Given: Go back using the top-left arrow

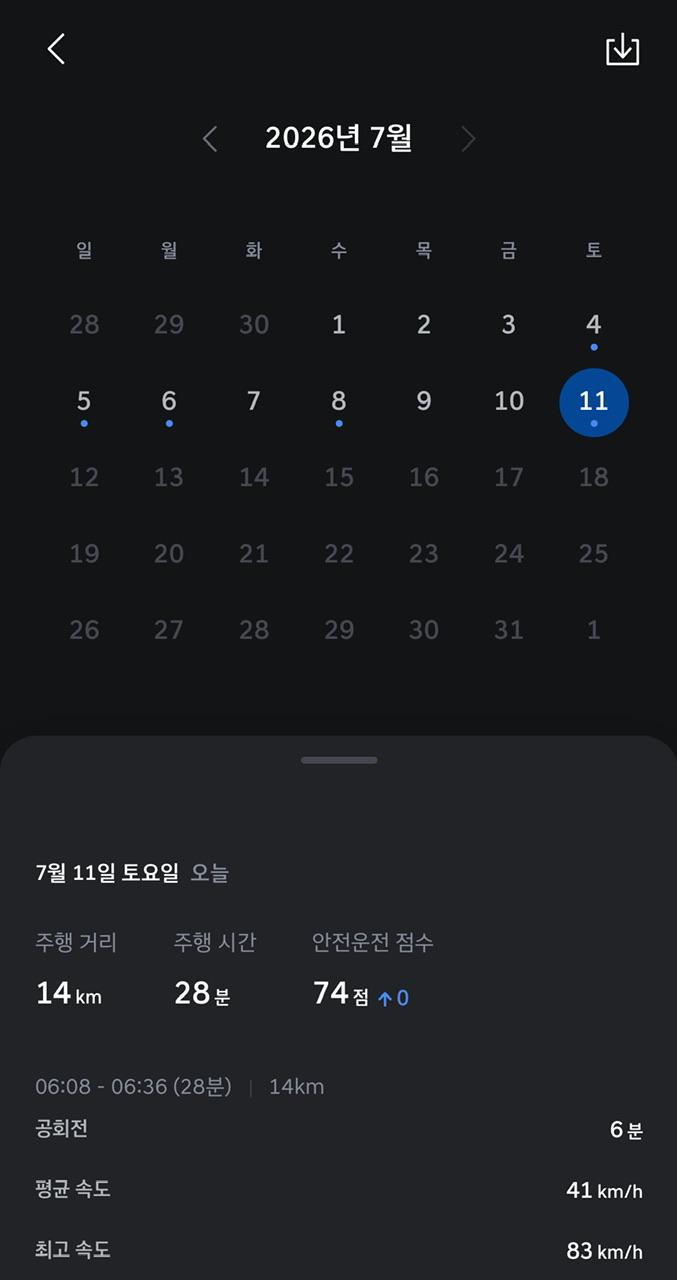Looking at the screenshot, I should [x=56, y=48].
